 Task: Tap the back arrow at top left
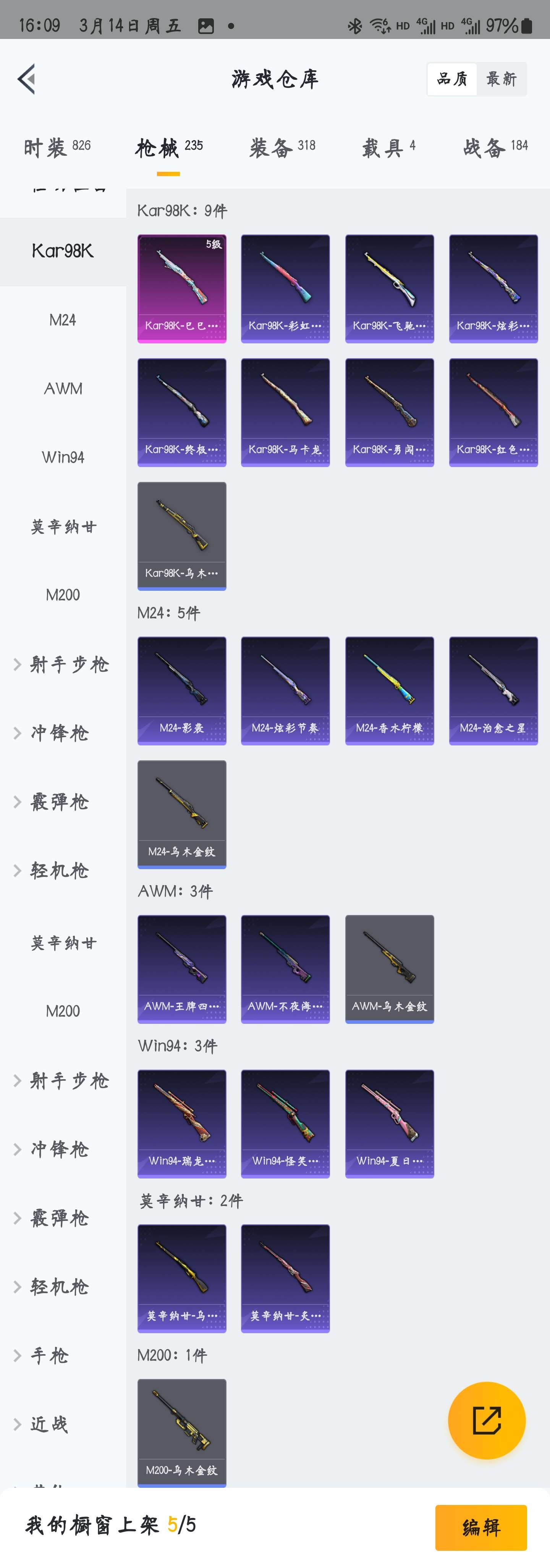pyautogui.click(x=26, y=78)
